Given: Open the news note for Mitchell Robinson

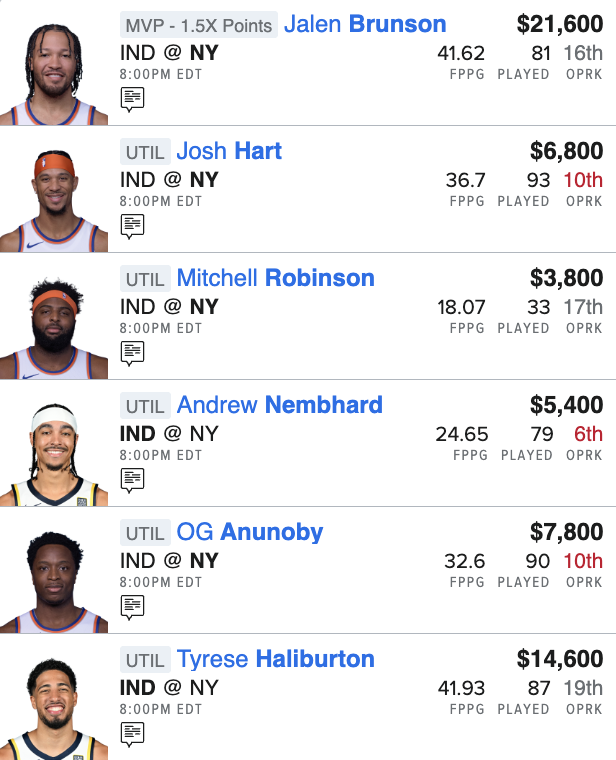Looking at the screenshot, I should pos(132,353).
